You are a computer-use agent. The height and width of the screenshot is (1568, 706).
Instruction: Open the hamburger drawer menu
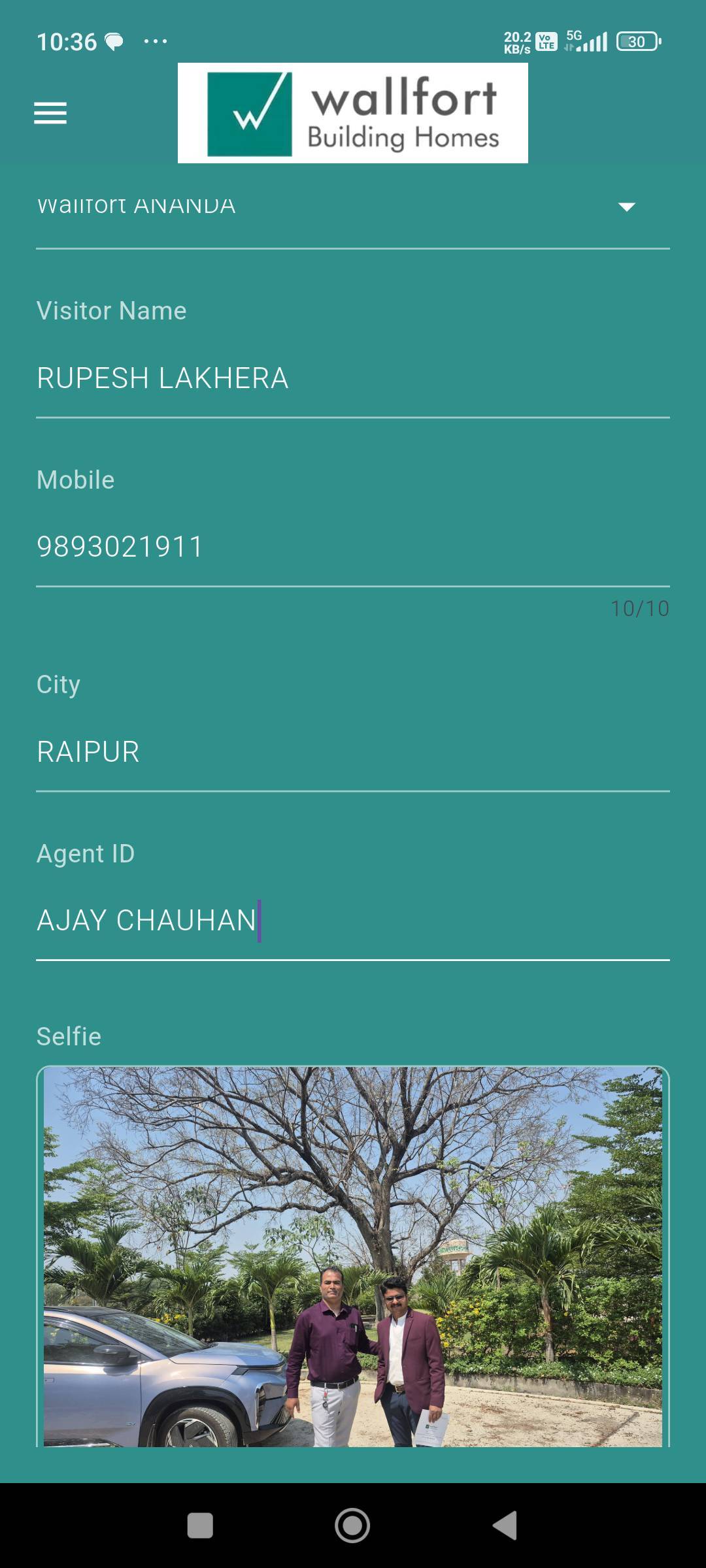(x=50, y=113)
